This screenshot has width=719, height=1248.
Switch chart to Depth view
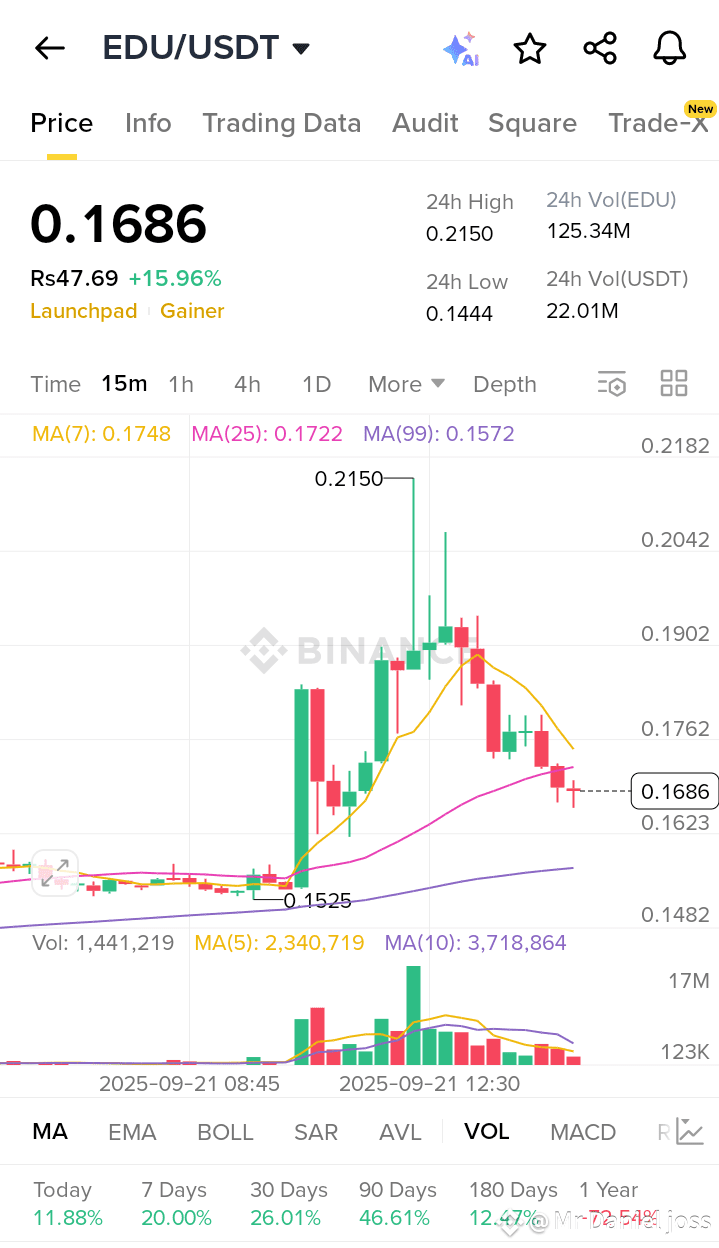click(504, 384)
